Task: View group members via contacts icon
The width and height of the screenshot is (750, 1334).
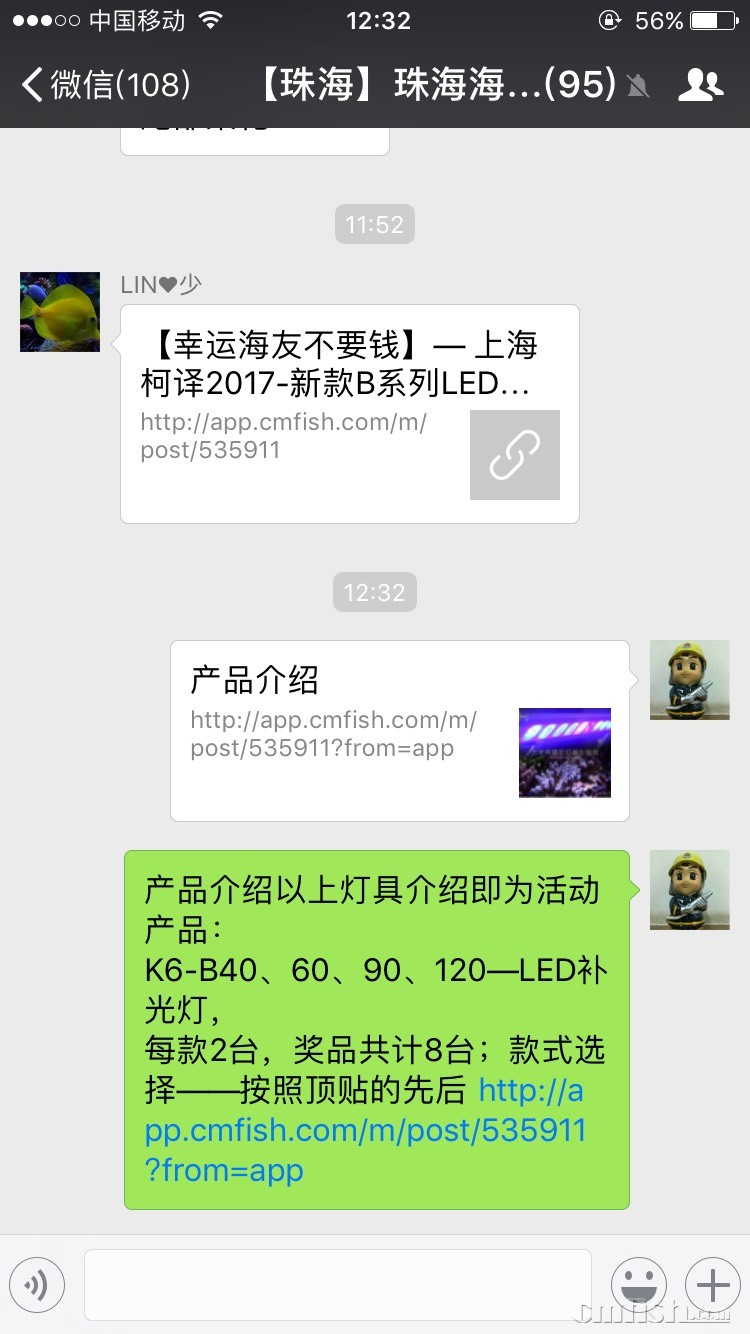Action: [701, 85]
